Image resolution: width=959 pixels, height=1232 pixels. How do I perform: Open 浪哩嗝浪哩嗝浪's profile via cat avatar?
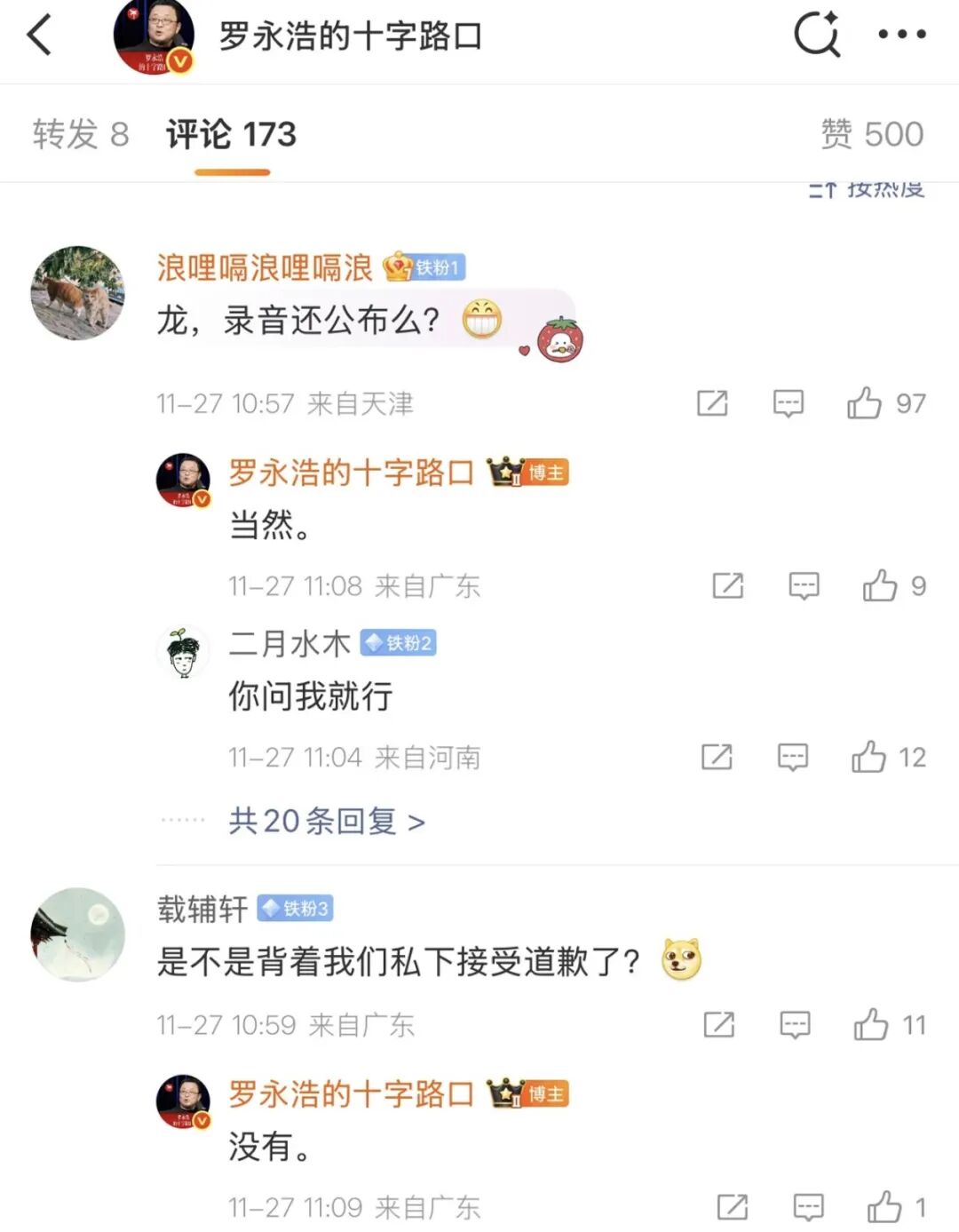point(78,293)
